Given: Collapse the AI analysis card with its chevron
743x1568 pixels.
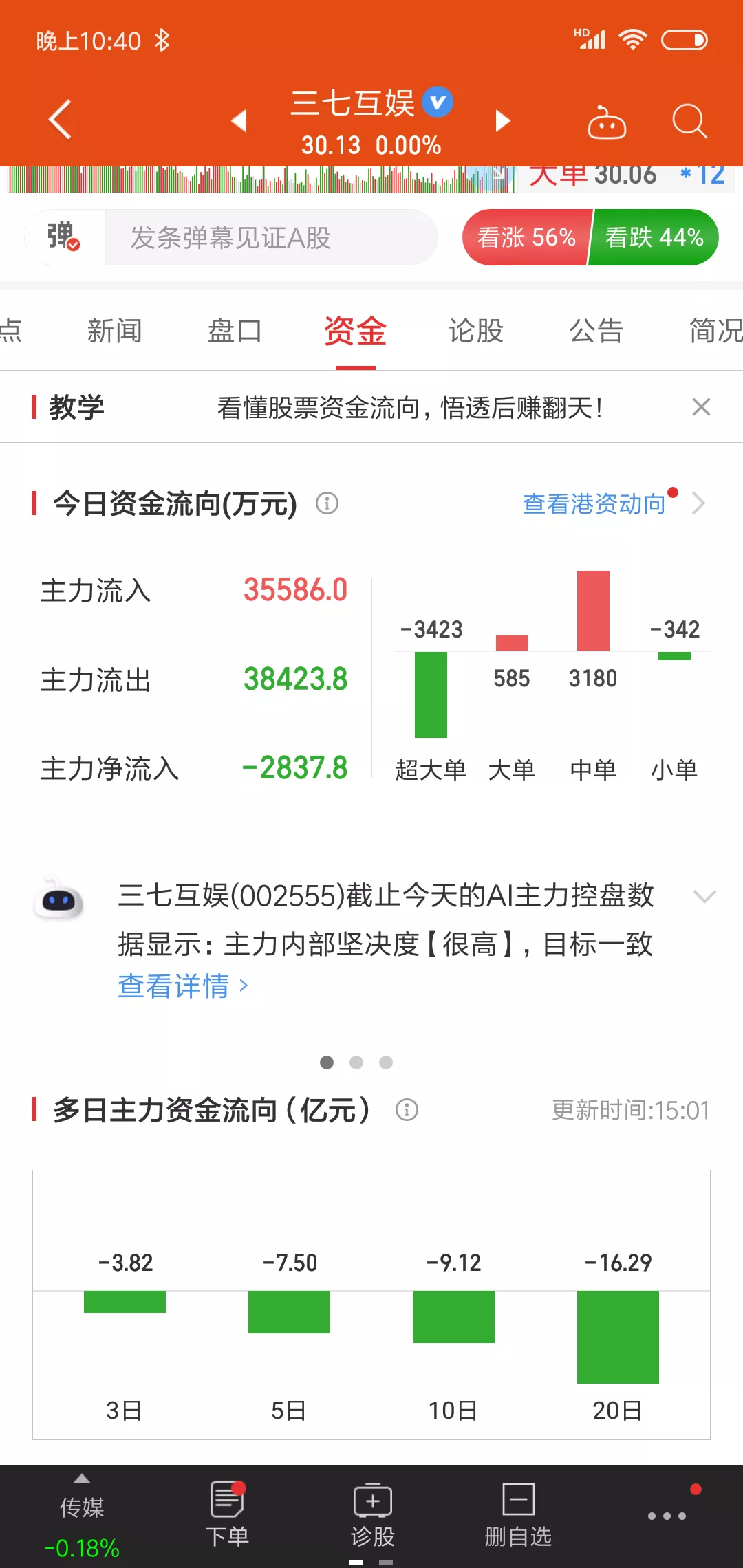Looking at the screenshot, I should [704, 897].
